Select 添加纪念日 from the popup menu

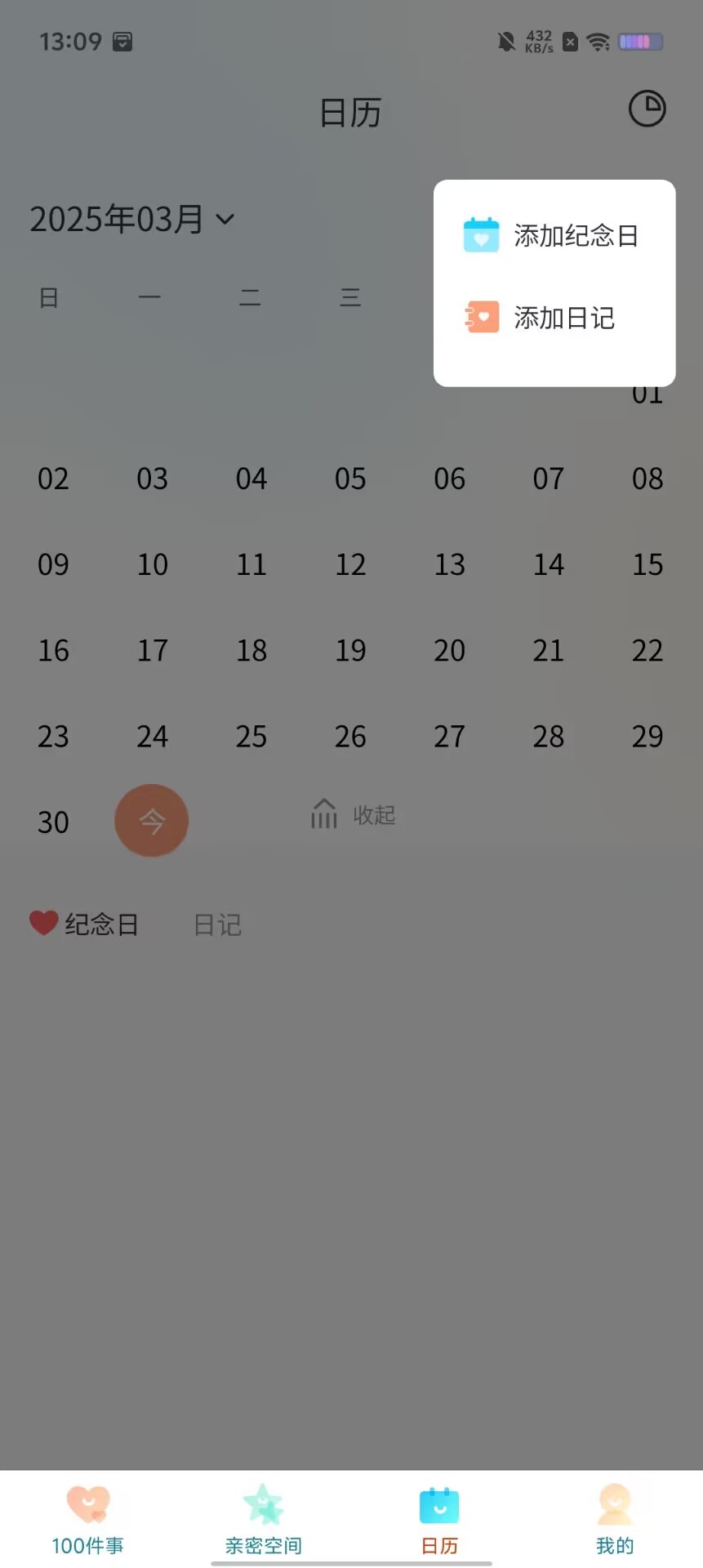(554, 236)
